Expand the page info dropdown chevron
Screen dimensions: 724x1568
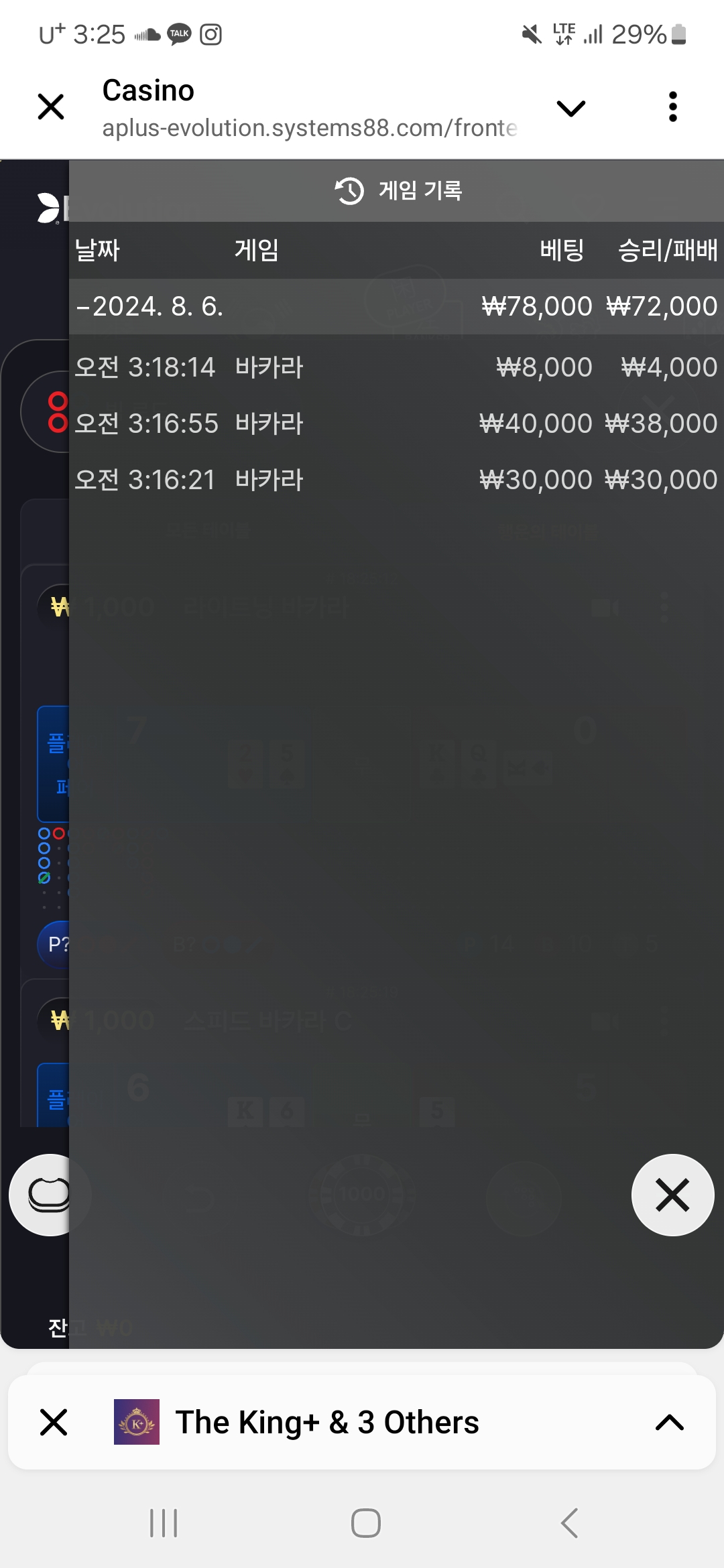pyautogui.click(x=571, y=107)
